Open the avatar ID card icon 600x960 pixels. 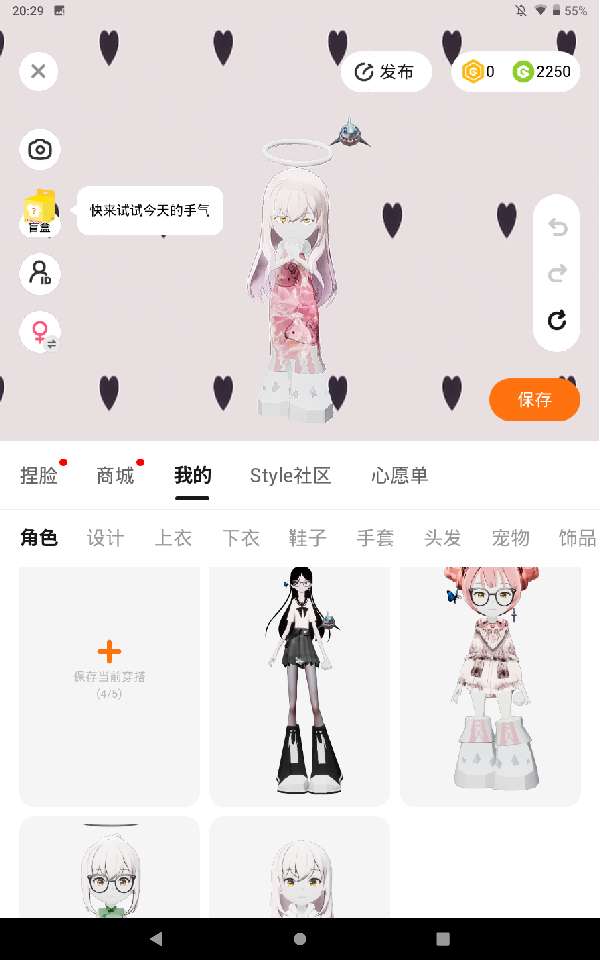click(x=40, y=273)
